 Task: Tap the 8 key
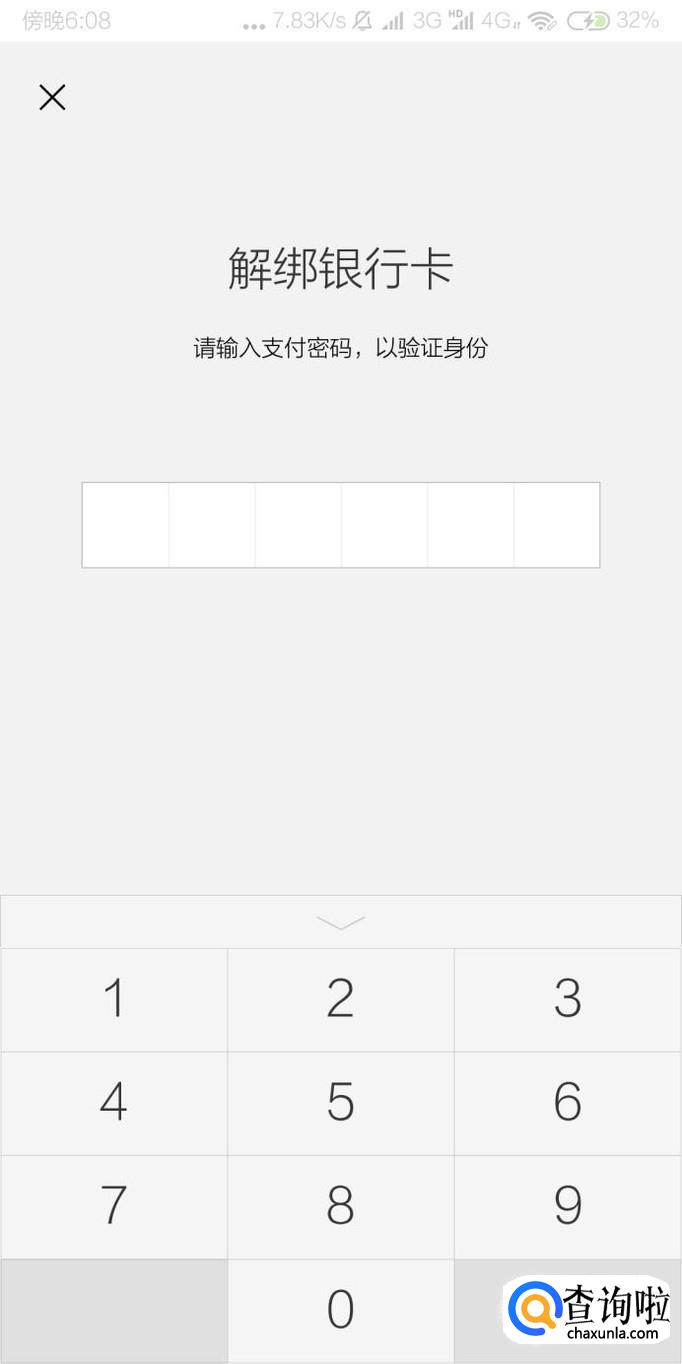coord(340,1206)
